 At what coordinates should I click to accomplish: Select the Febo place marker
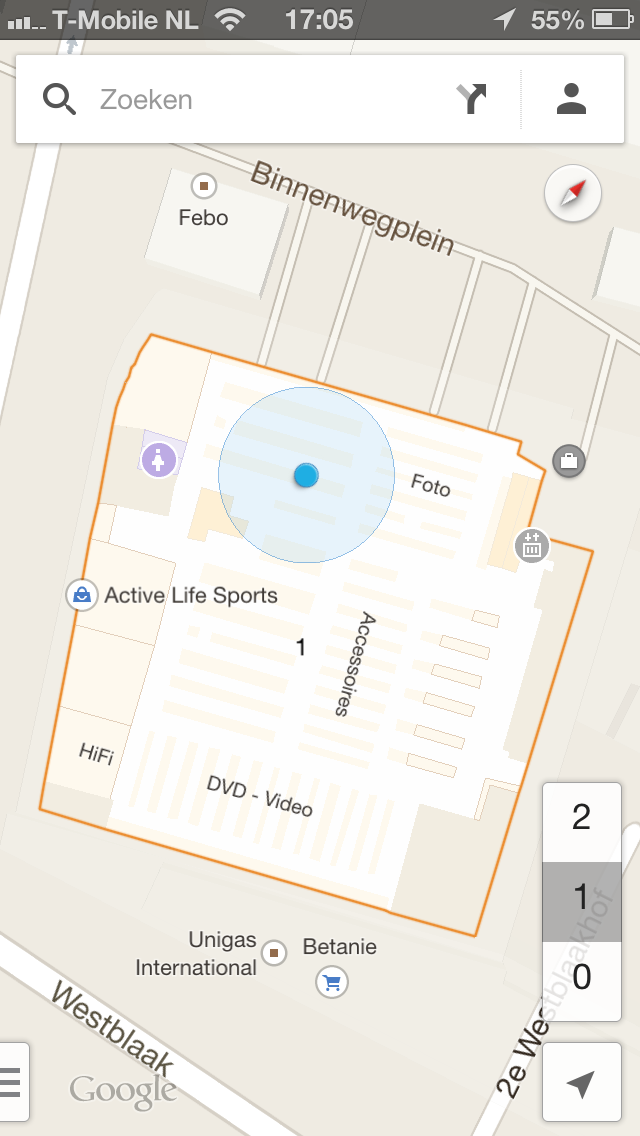click(x=204, y=186)
